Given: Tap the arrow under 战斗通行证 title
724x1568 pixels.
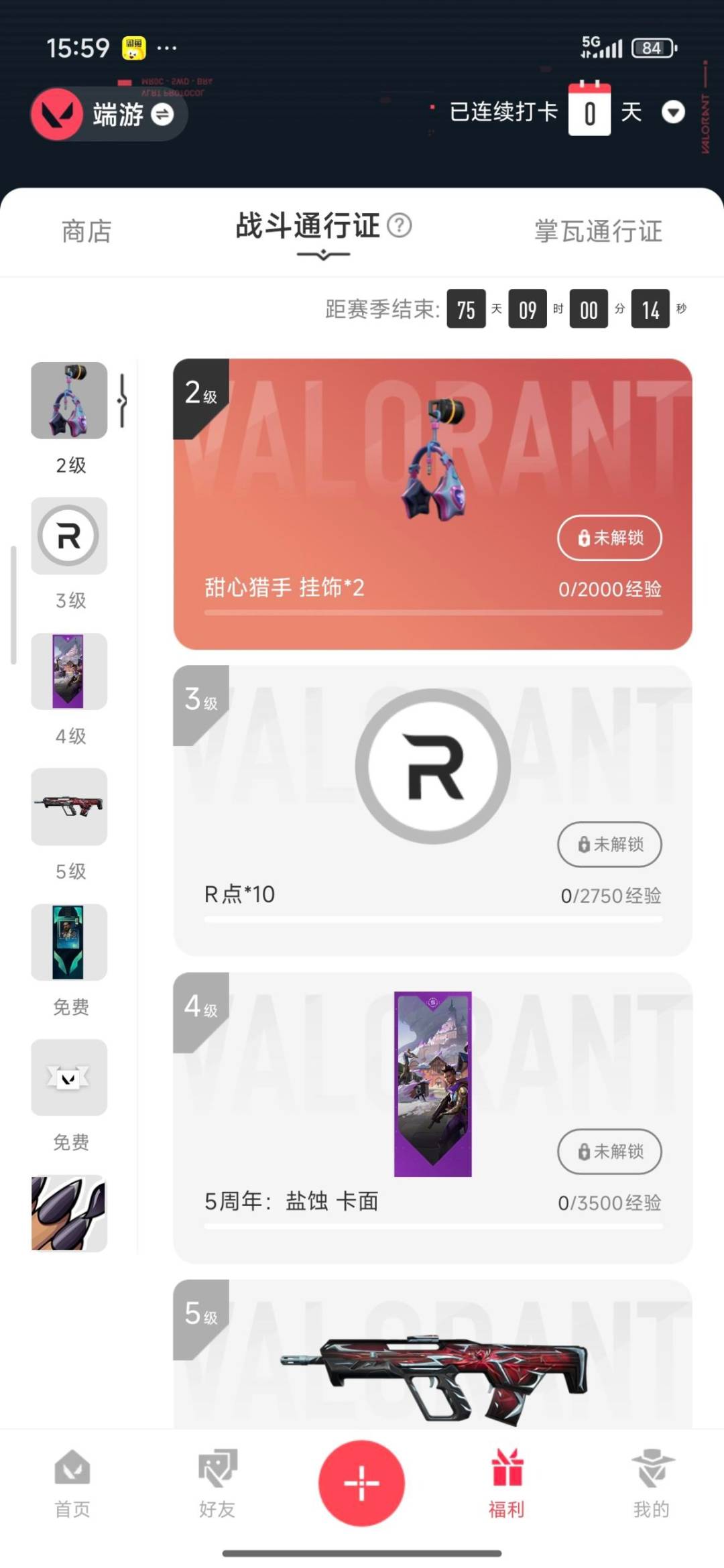Looking at the screenshot, I should click(x=322, y=255).
